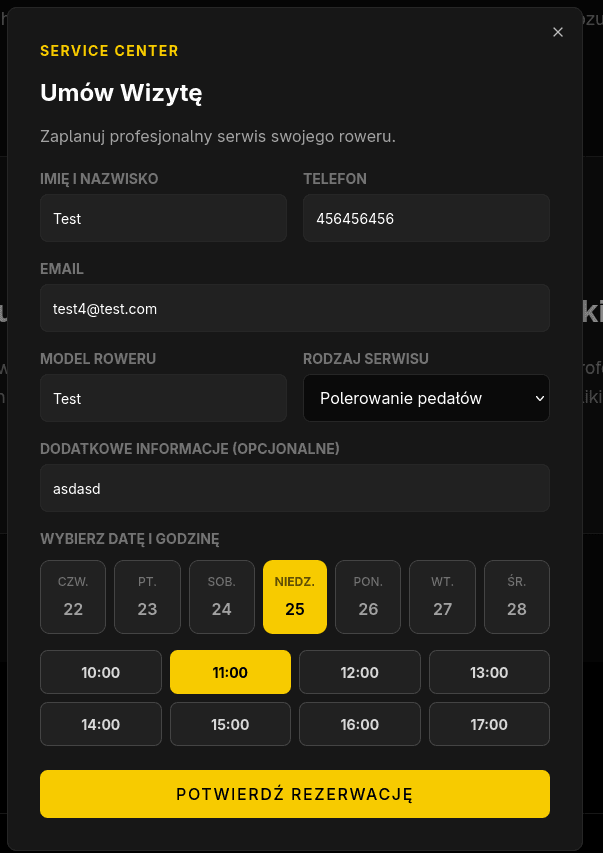This screenshot has width=603, height=853.
Task: Choose Tuesday the 27th date
Action: coord(442,597)
